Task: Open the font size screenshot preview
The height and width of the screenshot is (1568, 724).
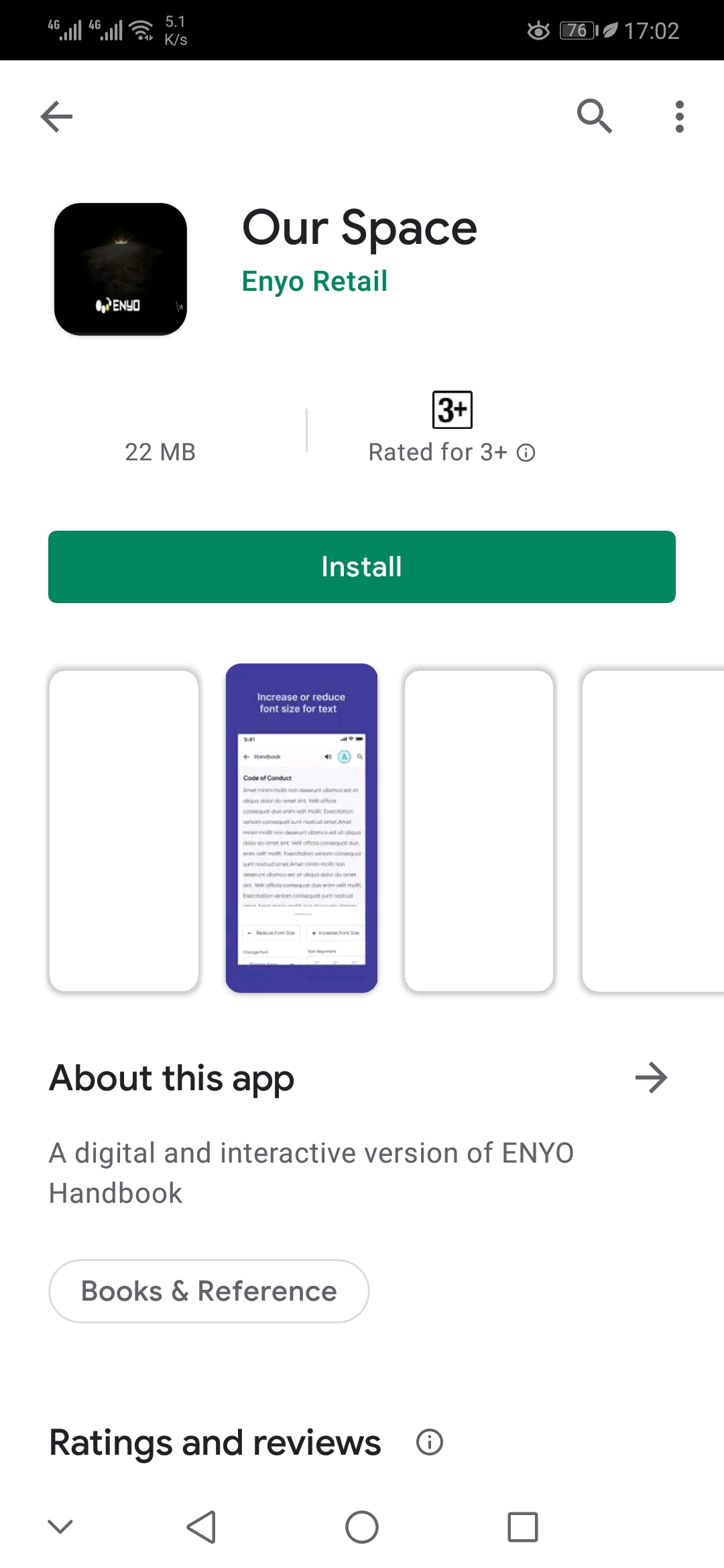Action: click(302, 828)
